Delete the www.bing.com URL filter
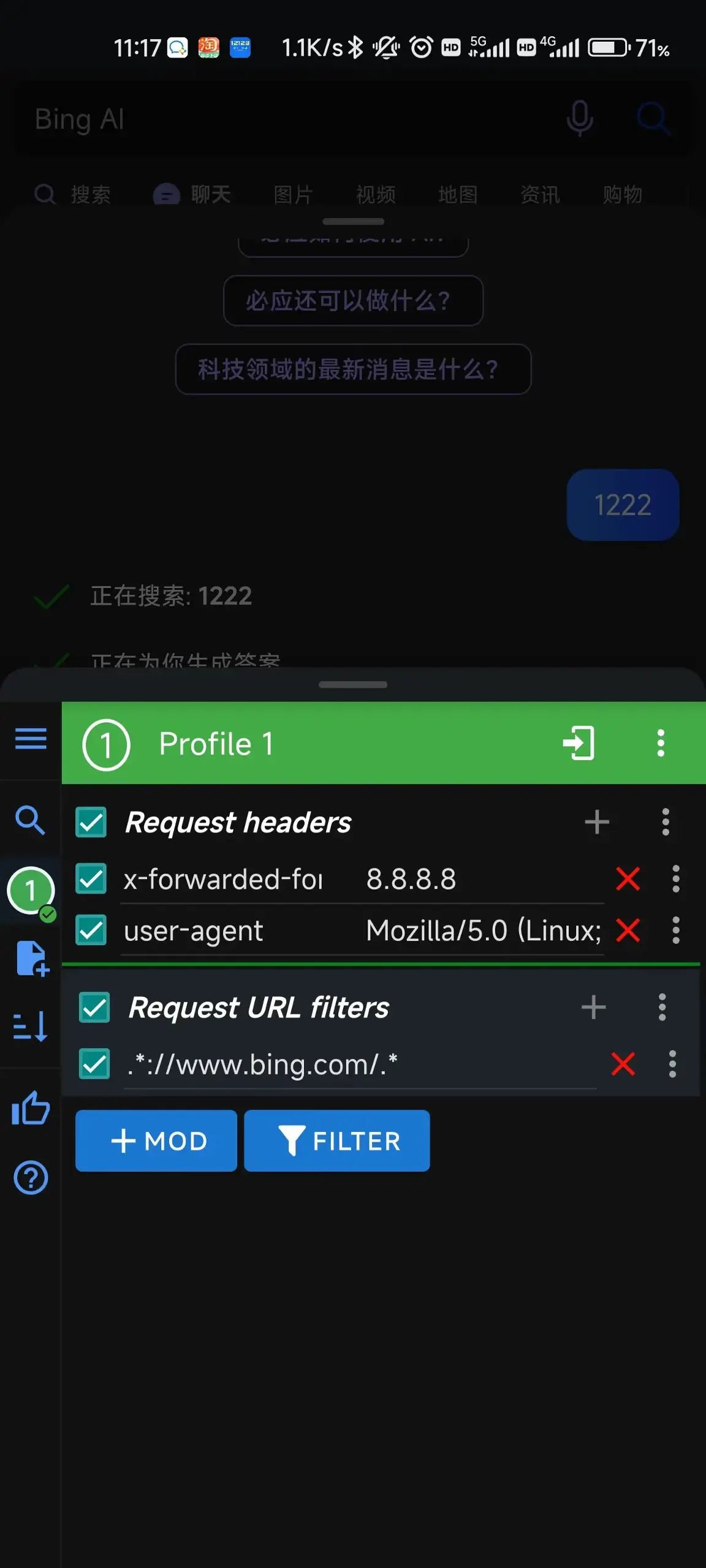This screenshot has height=1568, width=706. tap(623, 1064)
